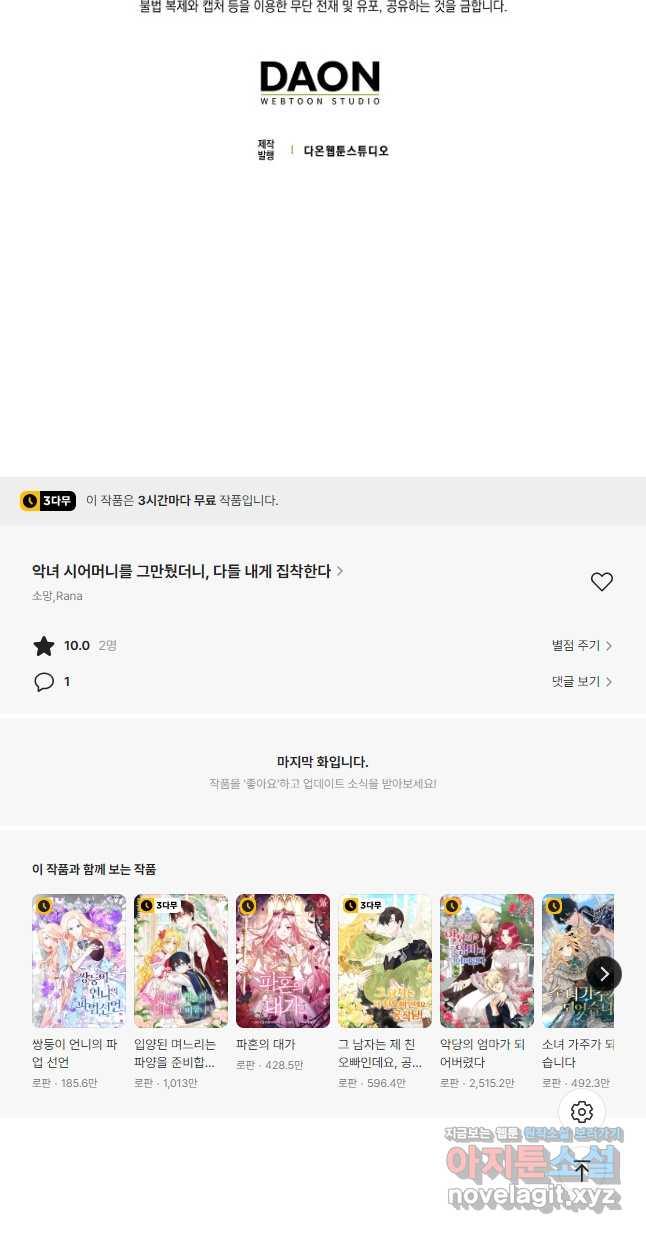Open viewer settings gear
Image resolution: width=646 pixels, height=1234 pixels.
click(582, 1112)
